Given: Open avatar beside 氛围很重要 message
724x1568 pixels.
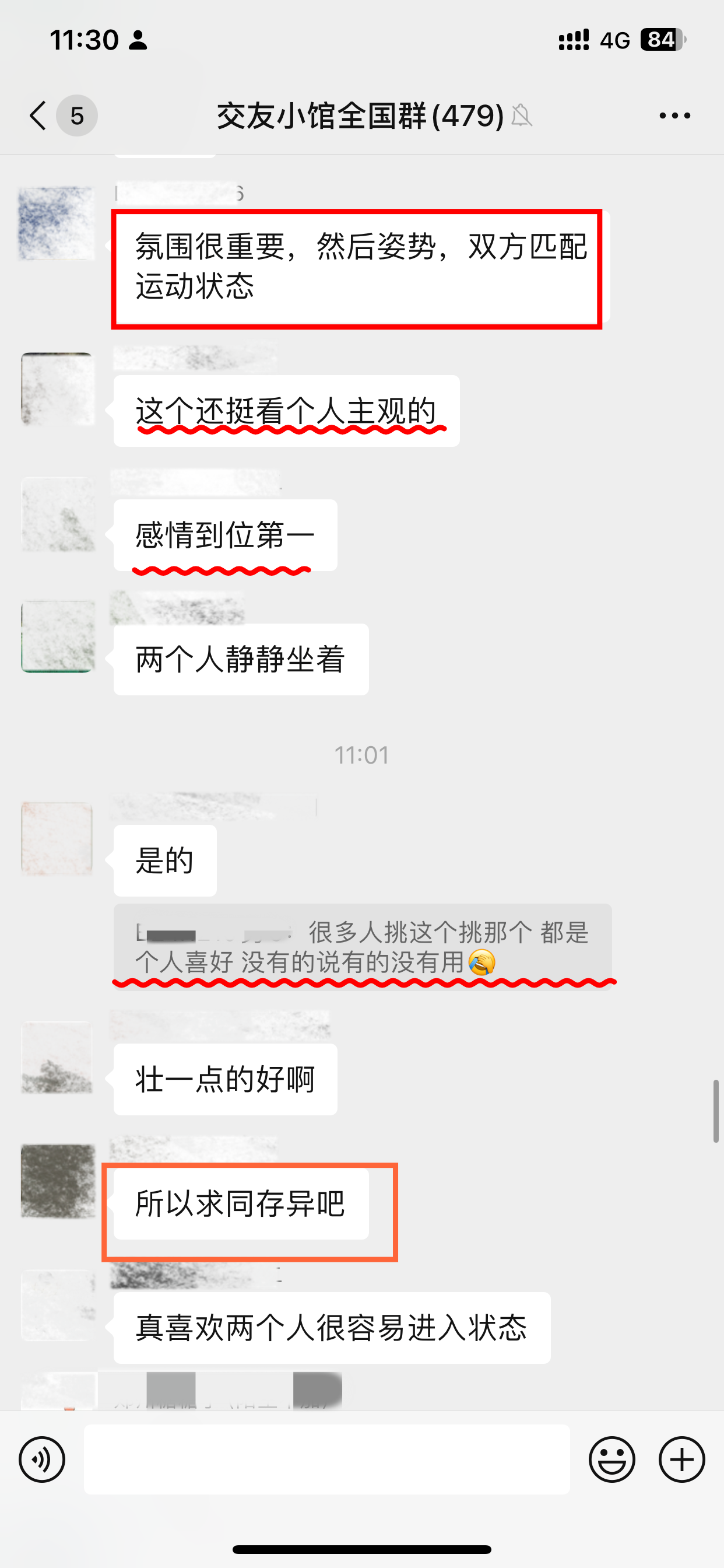Looking at the screenshot, I should pyautogui.click(x=57, y=223).
